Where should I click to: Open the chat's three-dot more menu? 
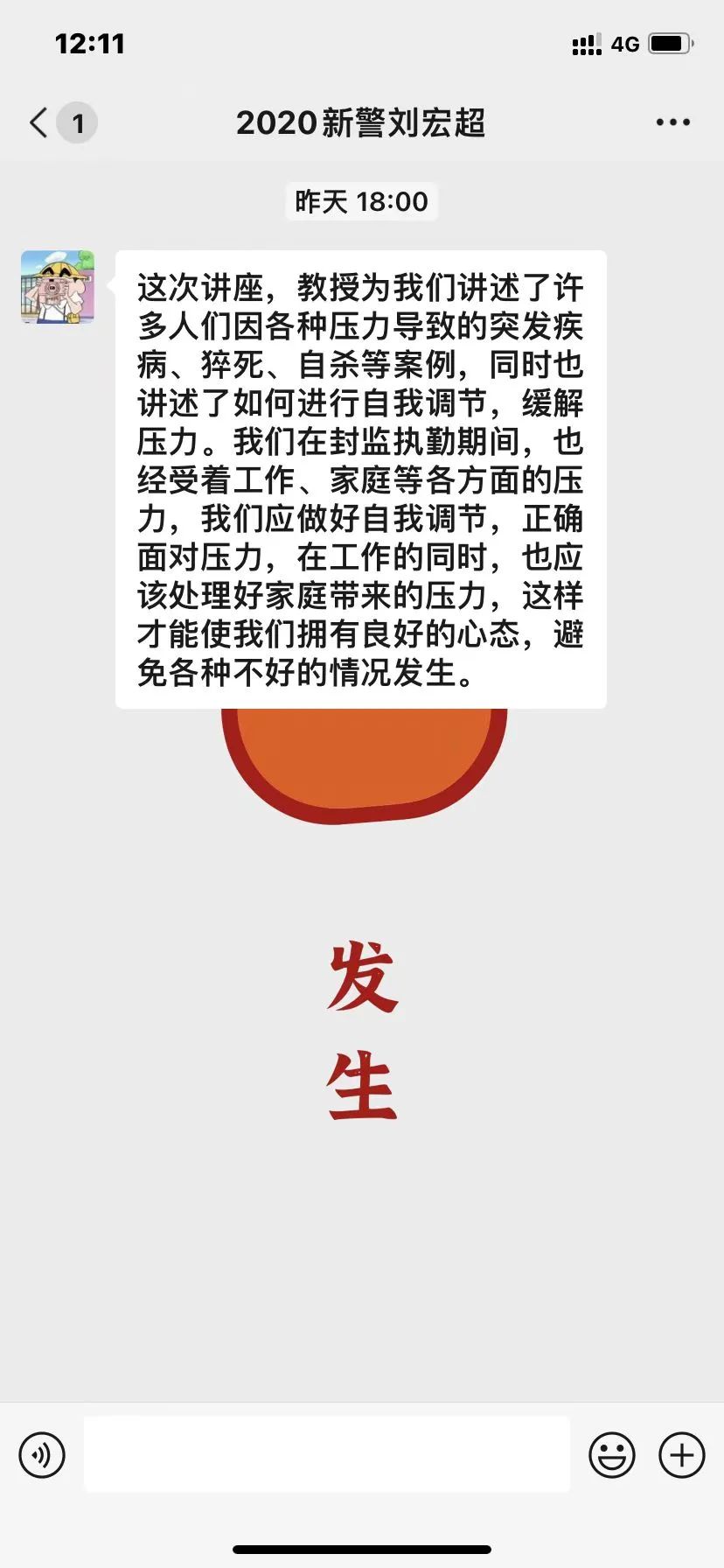672,122
